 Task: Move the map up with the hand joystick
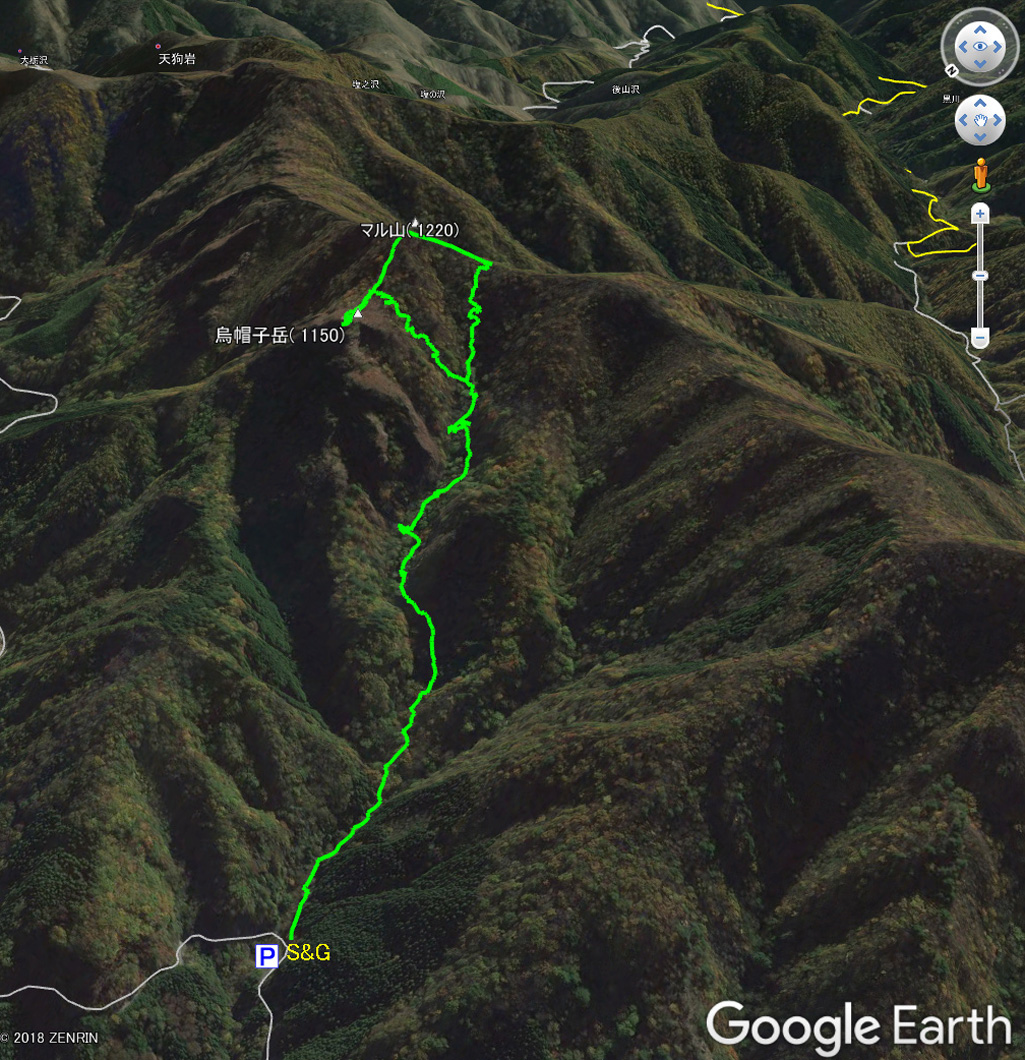tap(980, 104)
